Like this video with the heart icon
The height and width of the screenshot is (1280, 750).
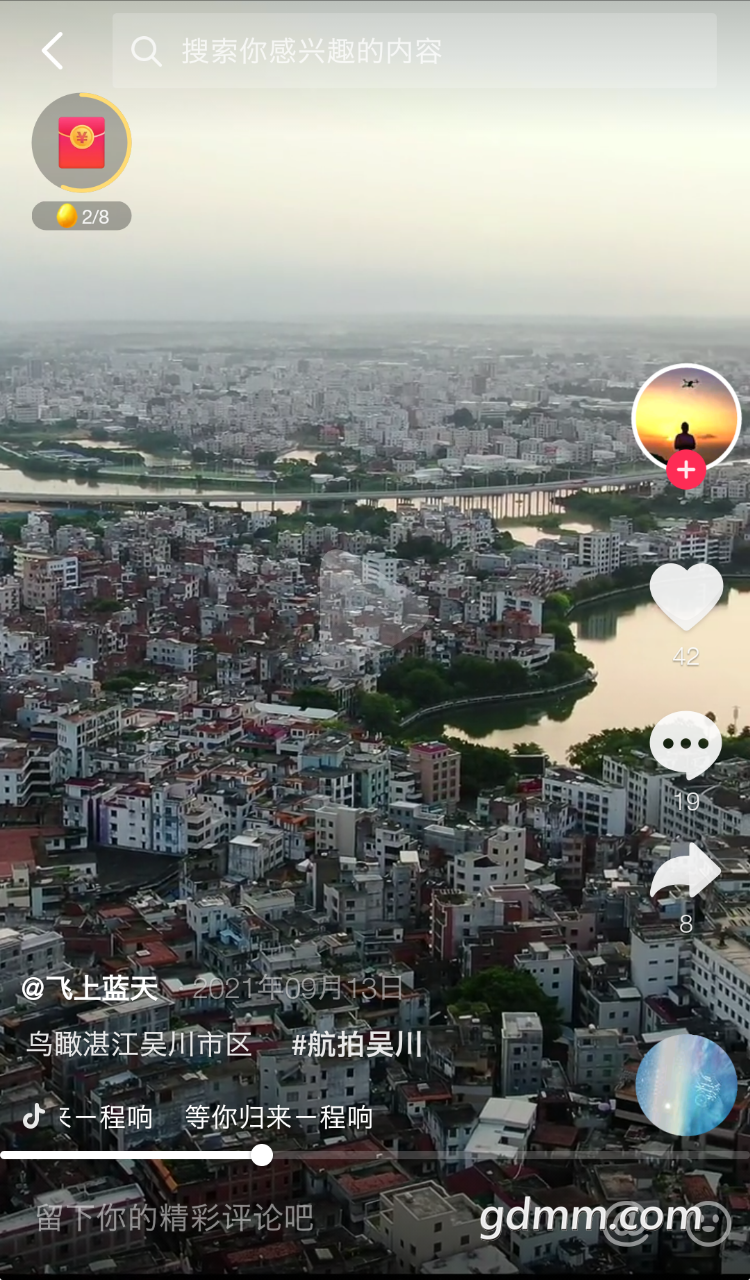[686, 596]
